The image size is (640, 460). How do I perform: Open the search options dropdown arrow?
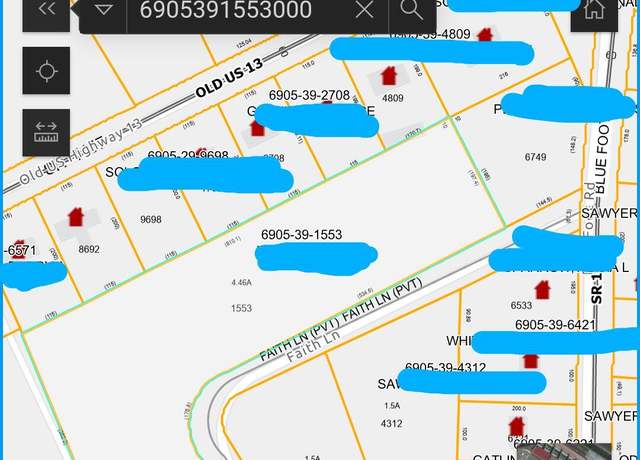click(104, 10)
